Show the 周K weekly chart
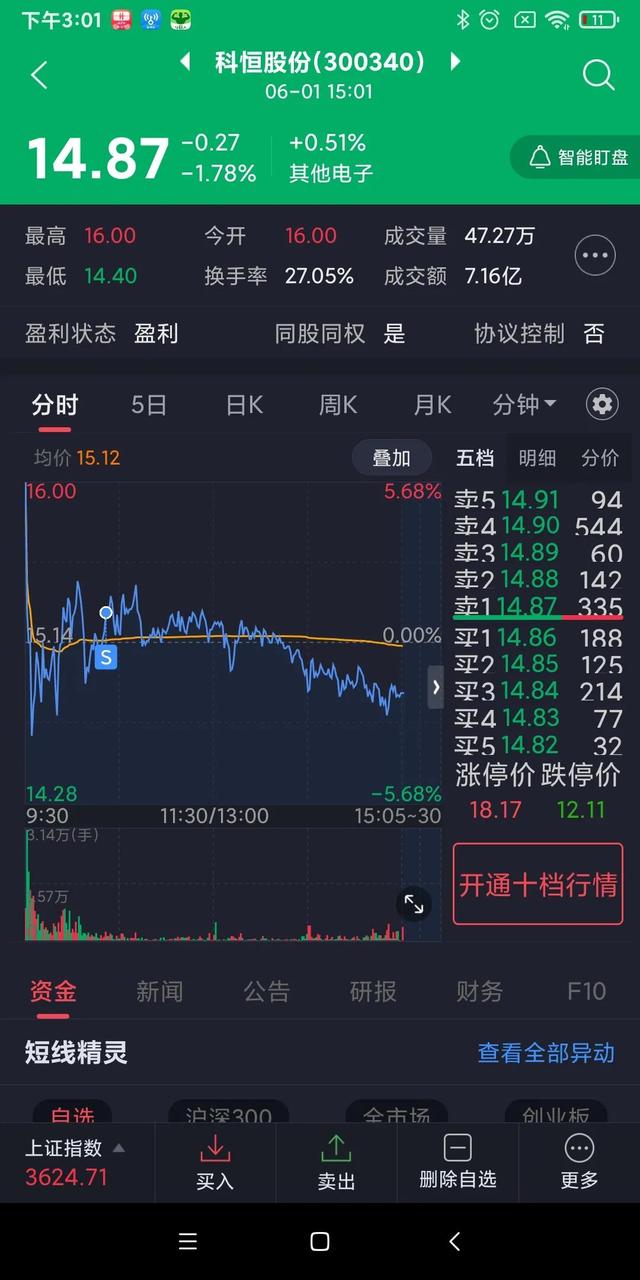Image resolution: width=640 pixels, height=1280 pixels. coord(338,405)
